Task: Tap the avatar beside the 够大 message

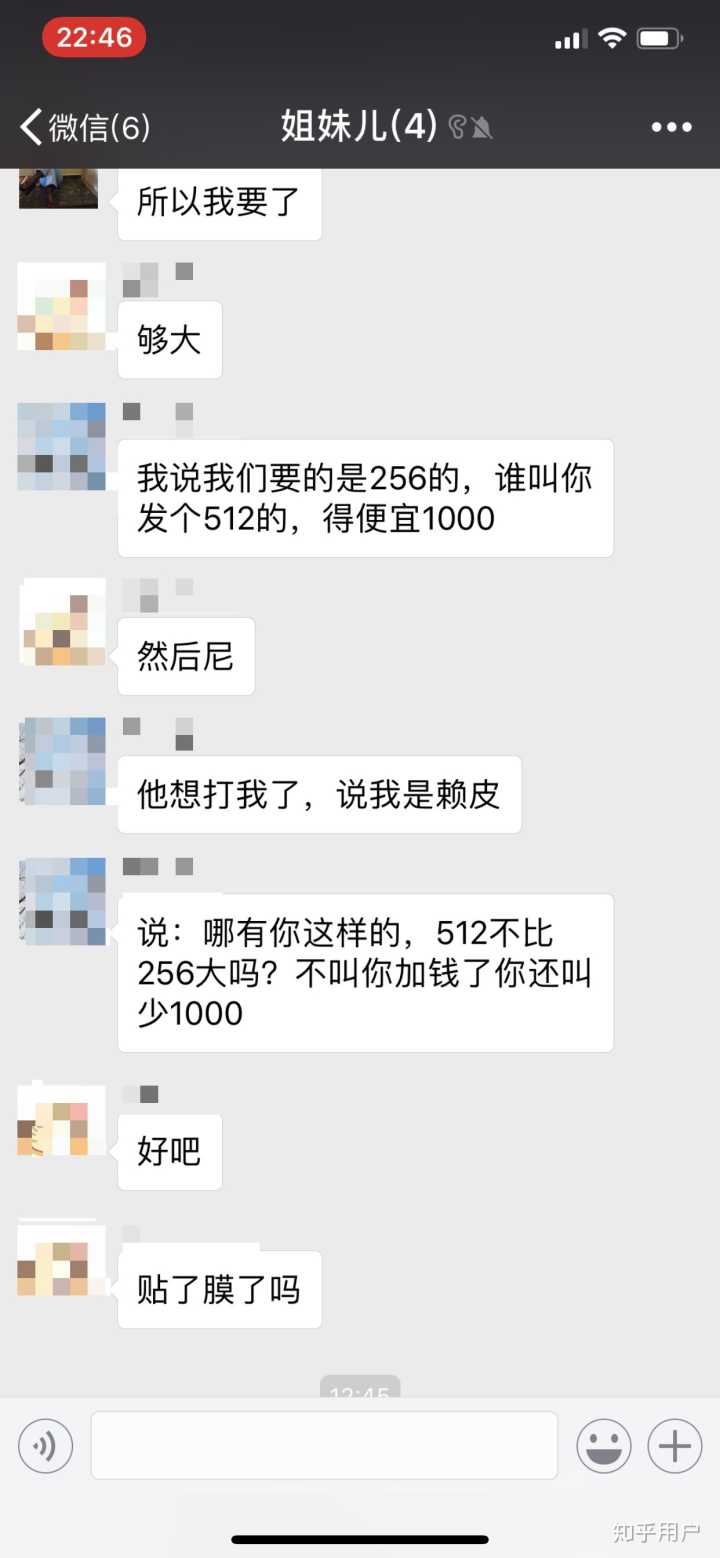Action: [62, 307]
